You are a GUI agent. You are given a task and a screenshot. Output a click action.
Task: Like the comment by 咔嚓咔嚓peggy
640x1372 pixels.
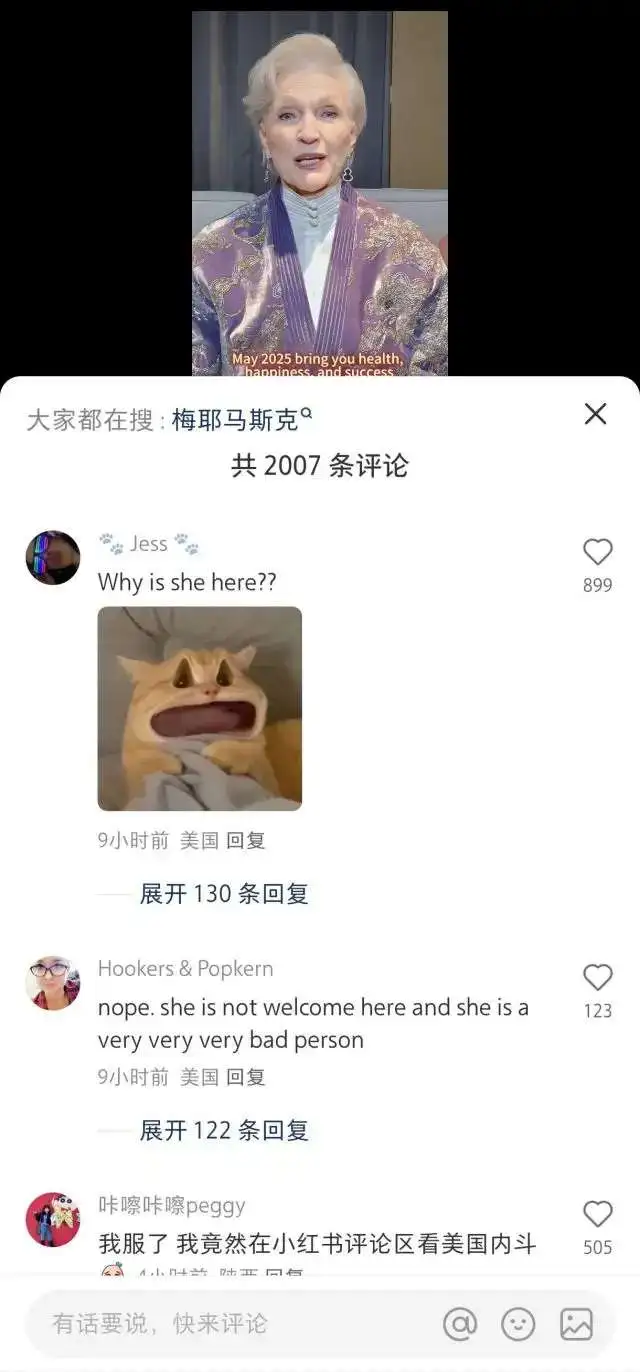(x=597, y=1214)
